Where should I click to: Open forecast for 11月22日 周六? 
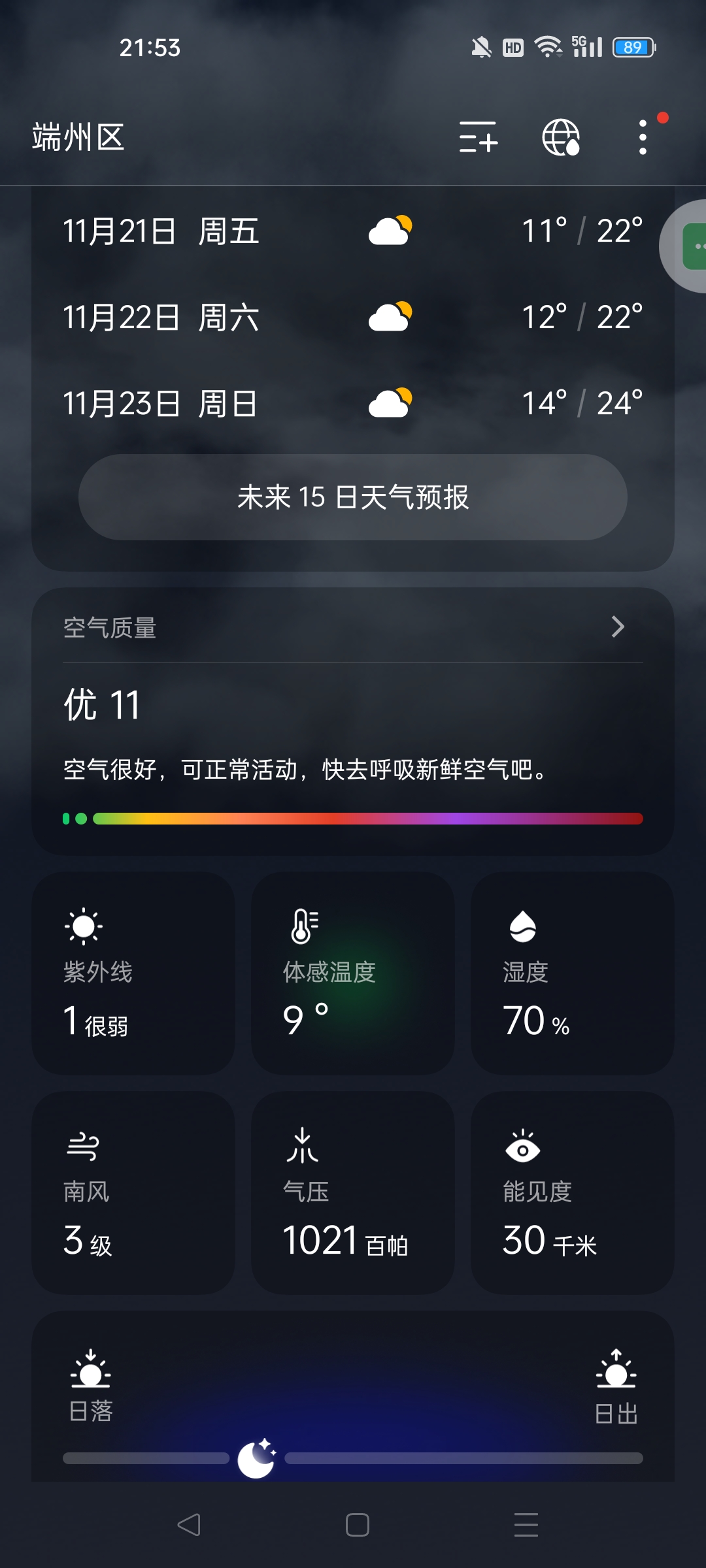coord(353,318)
